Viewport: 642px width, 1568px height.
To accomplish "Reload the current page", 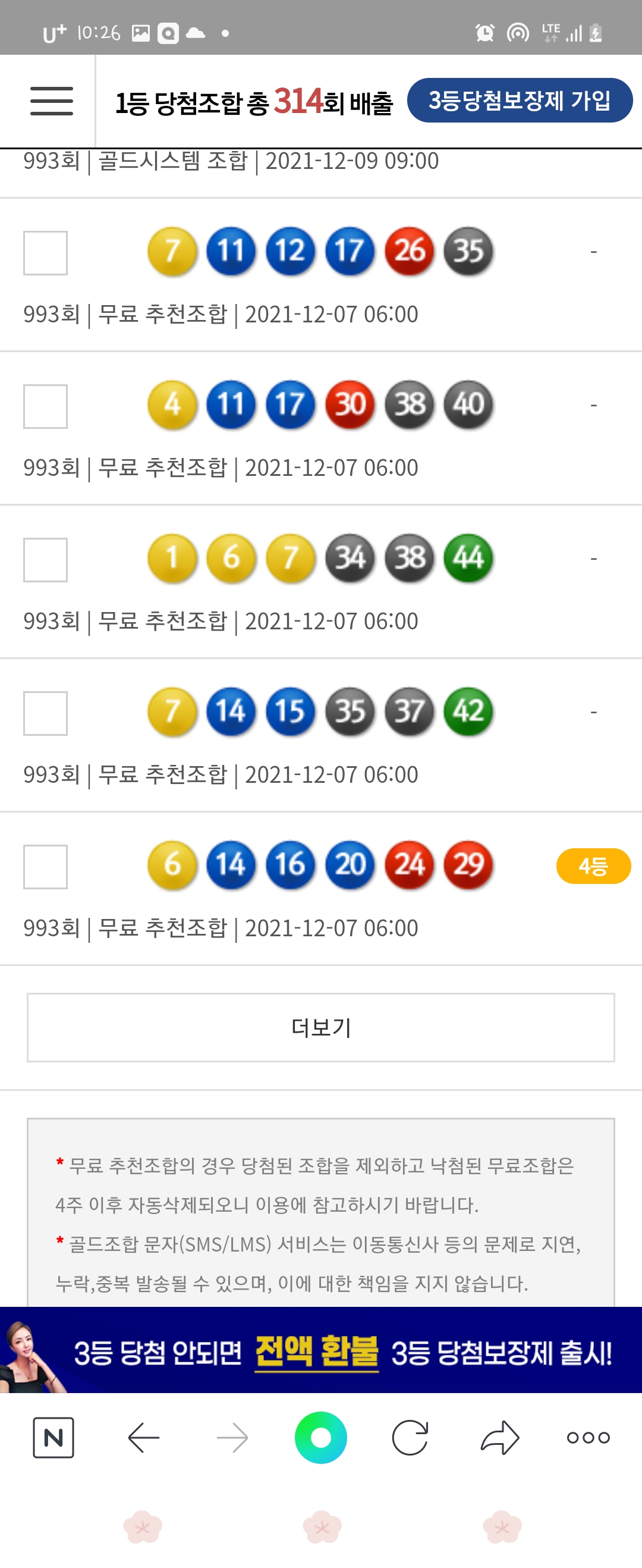I will [410, 1438].
